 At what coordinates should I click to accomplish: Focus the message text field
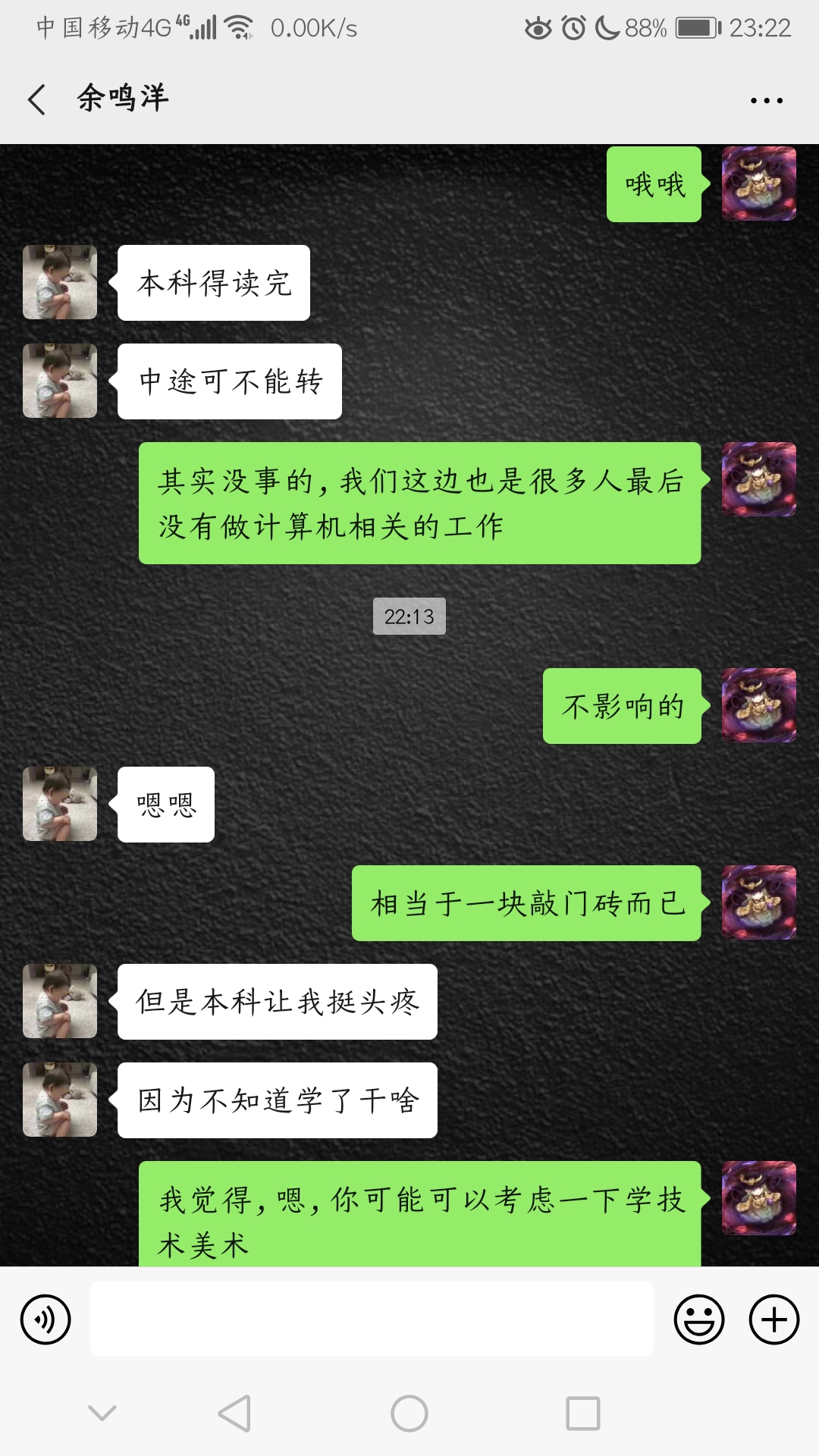pyautogui.click(x=372, y=1319)
